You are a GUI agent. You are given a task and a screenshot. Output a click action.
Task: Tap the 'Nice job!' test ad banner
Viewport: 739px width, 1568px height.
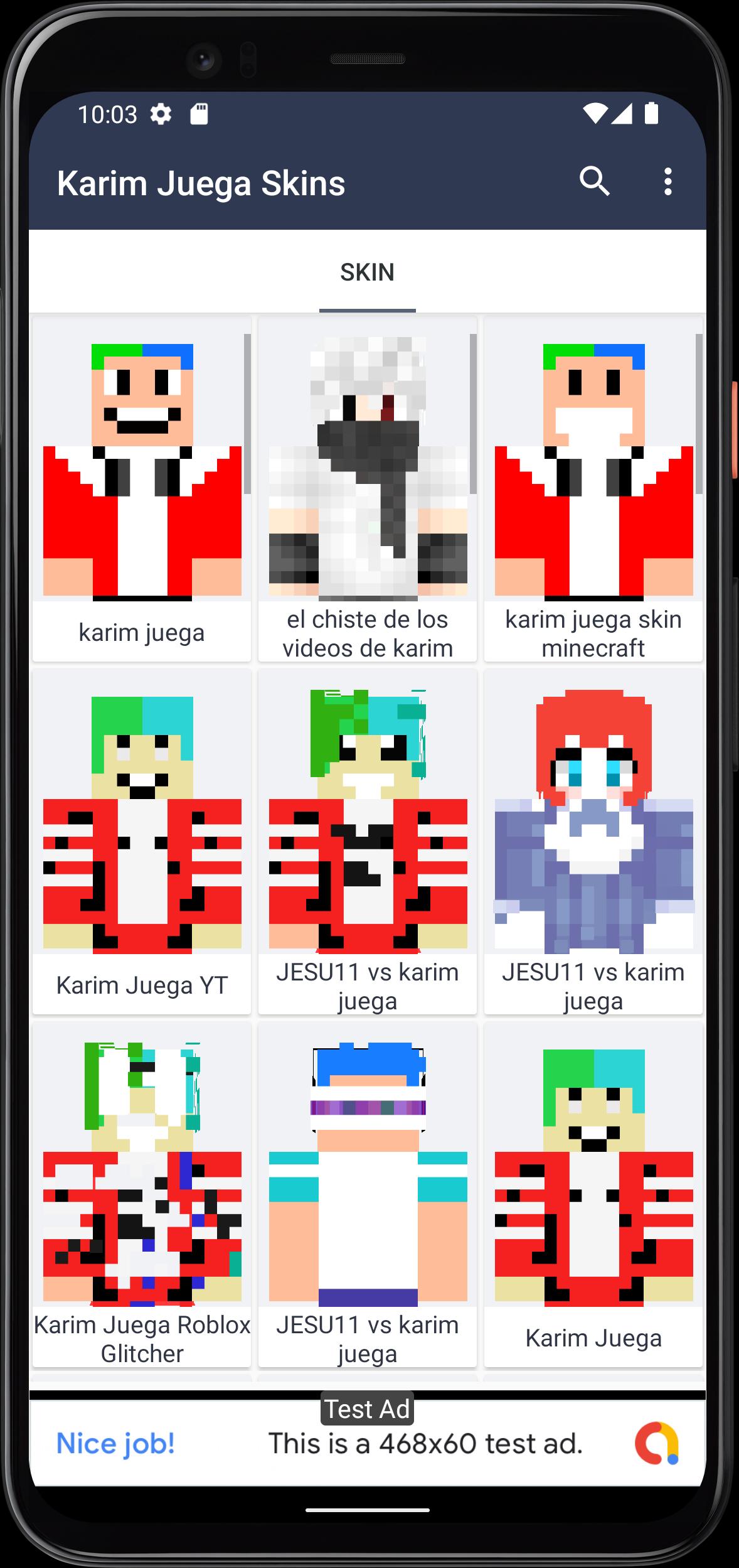367,1444
